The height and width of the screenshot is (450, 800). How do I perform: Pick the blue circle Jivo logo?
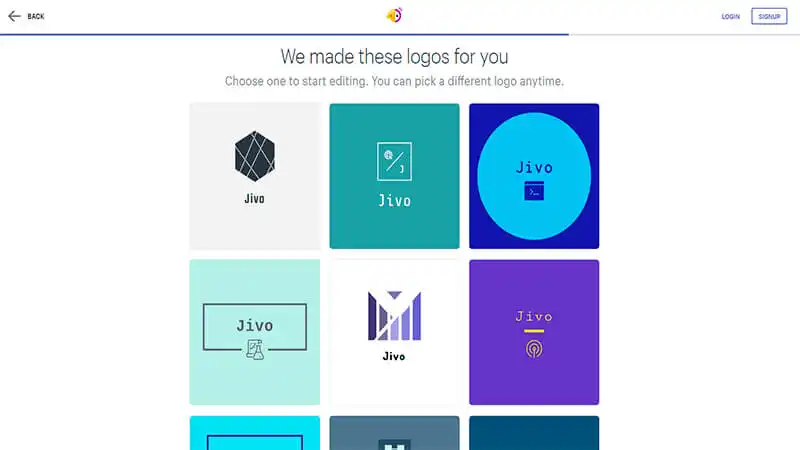pos(534,176)
